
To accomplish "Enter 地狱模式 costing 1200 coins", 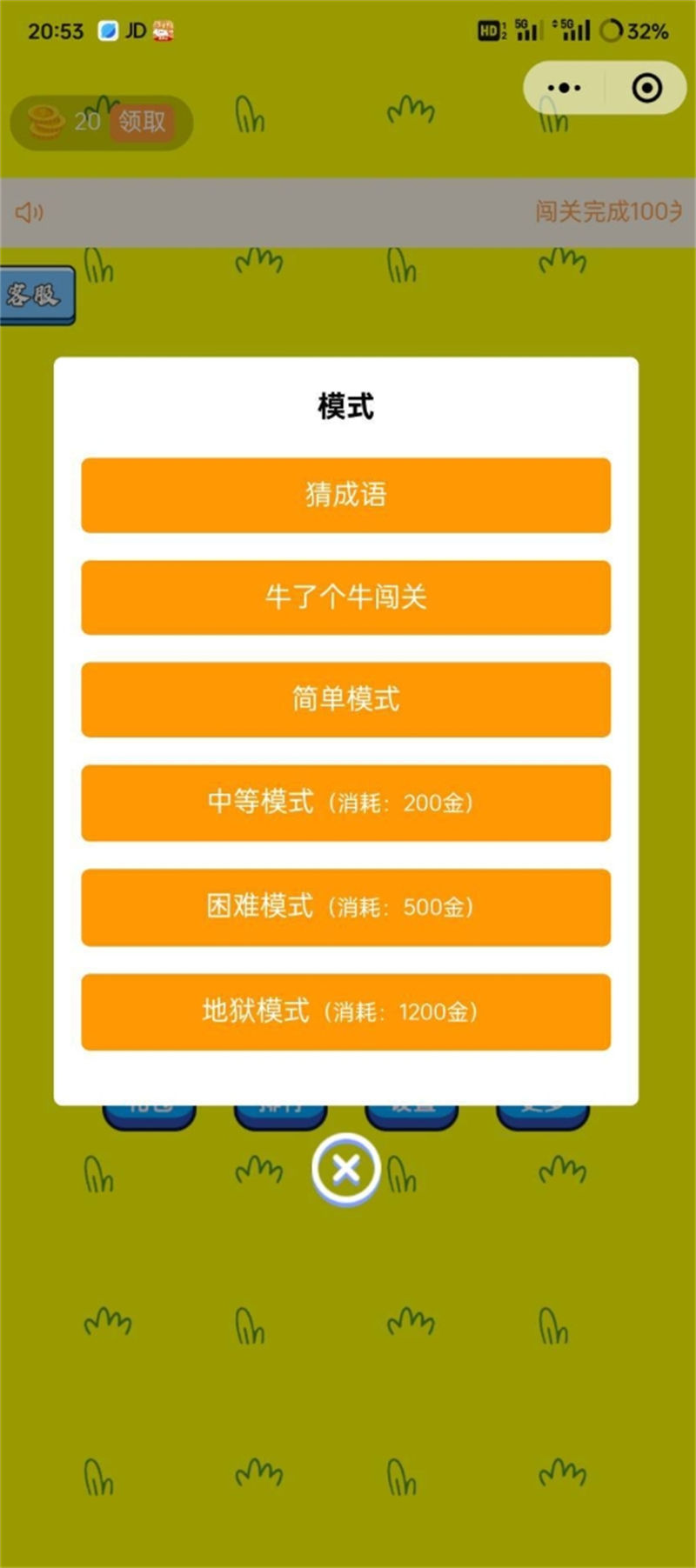I will coord(345,1011).
